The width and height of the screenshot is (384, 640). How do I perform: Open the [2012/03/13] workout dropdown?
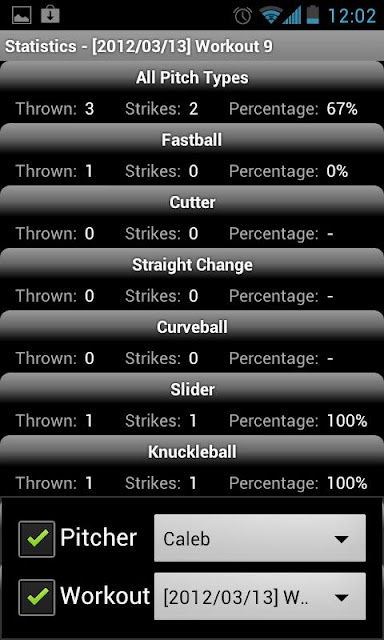coord(260,596)
